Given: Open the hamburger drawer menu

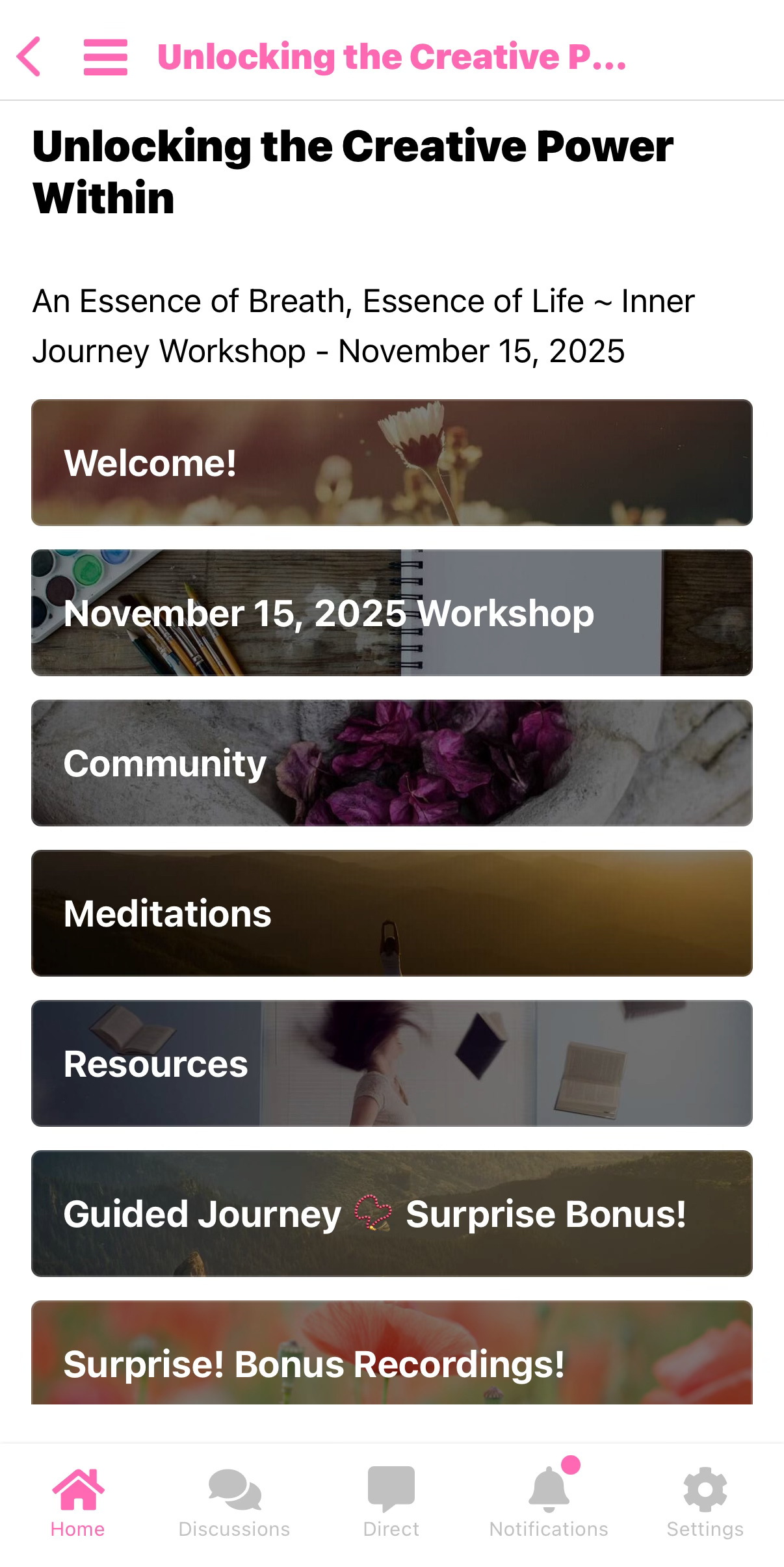Looking at the screenshot, I should coord(105,57).
